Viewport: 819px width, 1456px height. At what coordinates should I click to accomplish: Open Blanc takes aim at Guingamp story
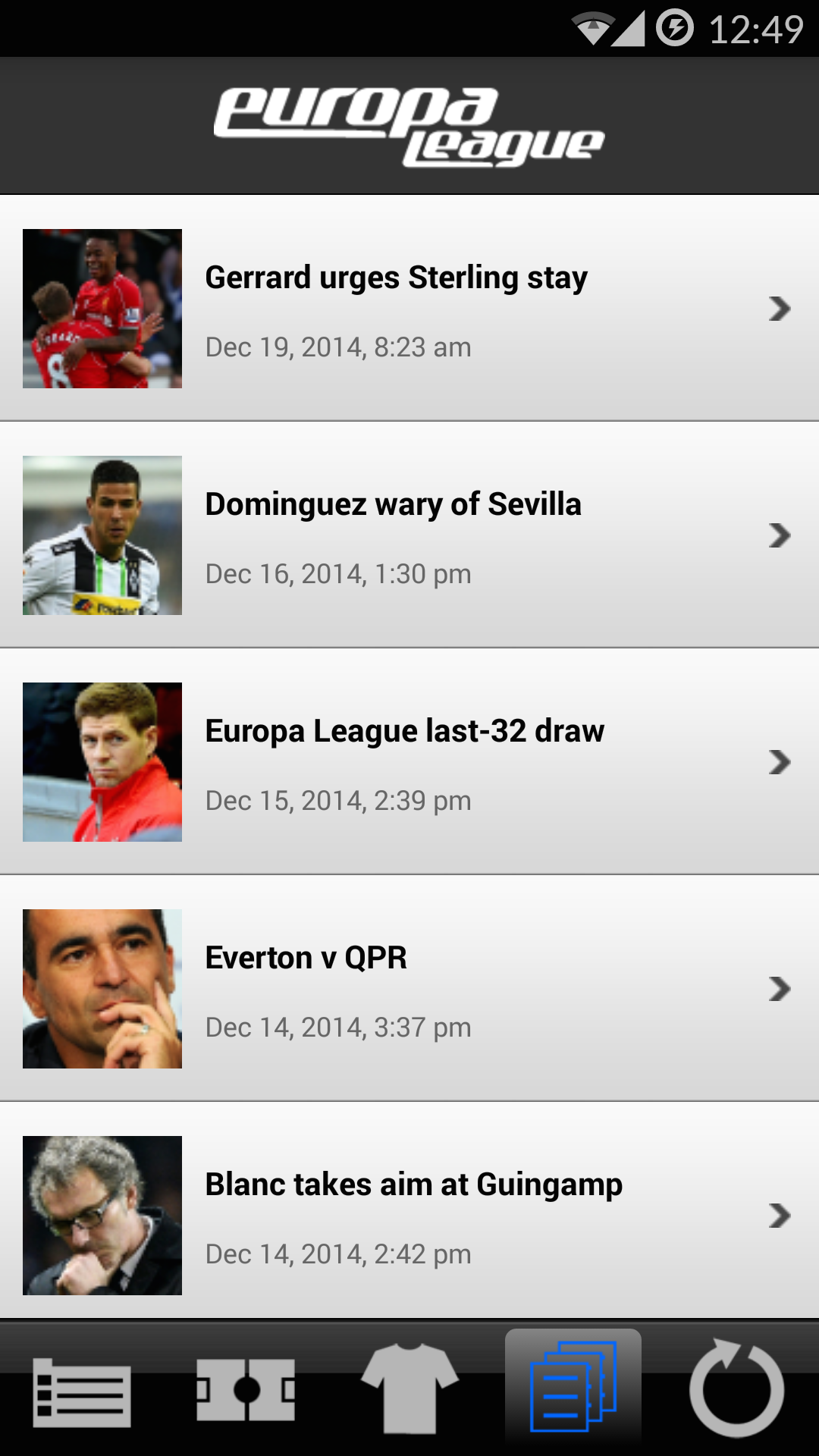(409, 1213)
